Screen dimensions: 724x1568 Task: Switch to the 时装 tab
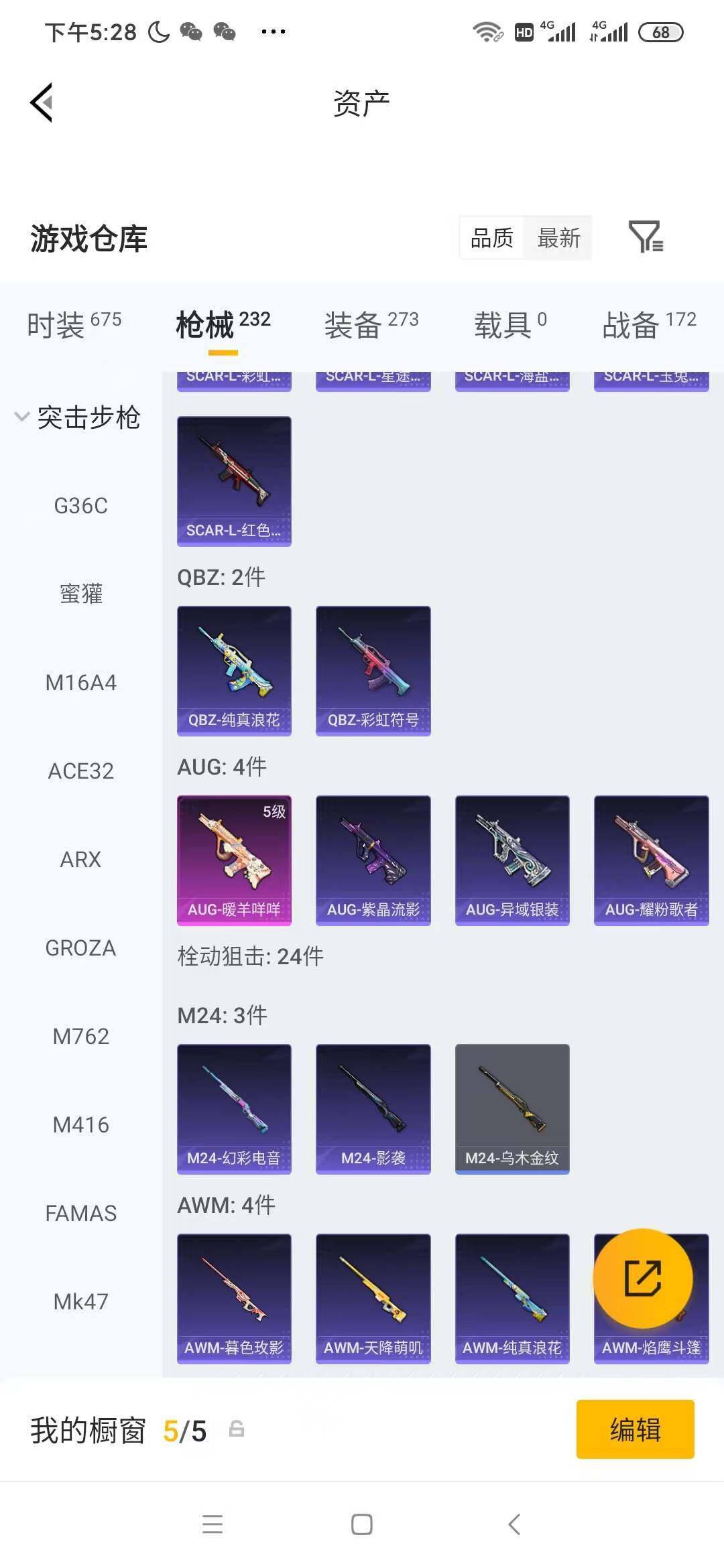point(74,325)
